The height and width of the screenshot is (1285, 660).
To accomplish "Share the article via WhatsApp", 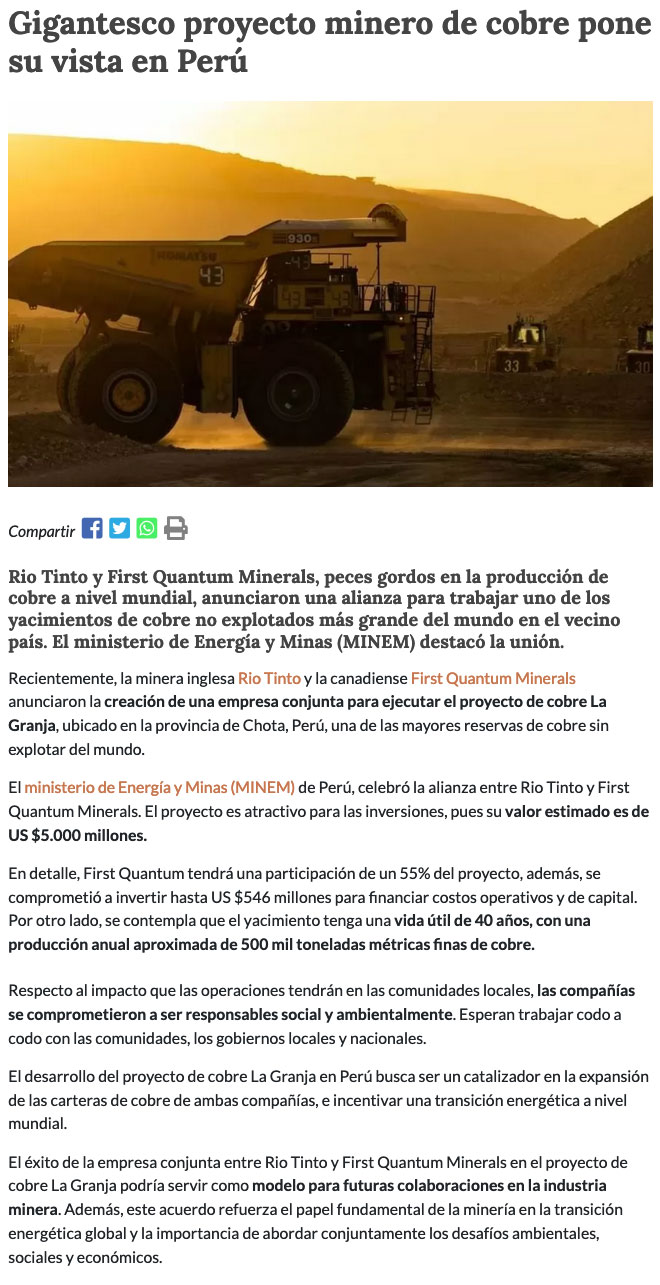I will click(147, 529).
